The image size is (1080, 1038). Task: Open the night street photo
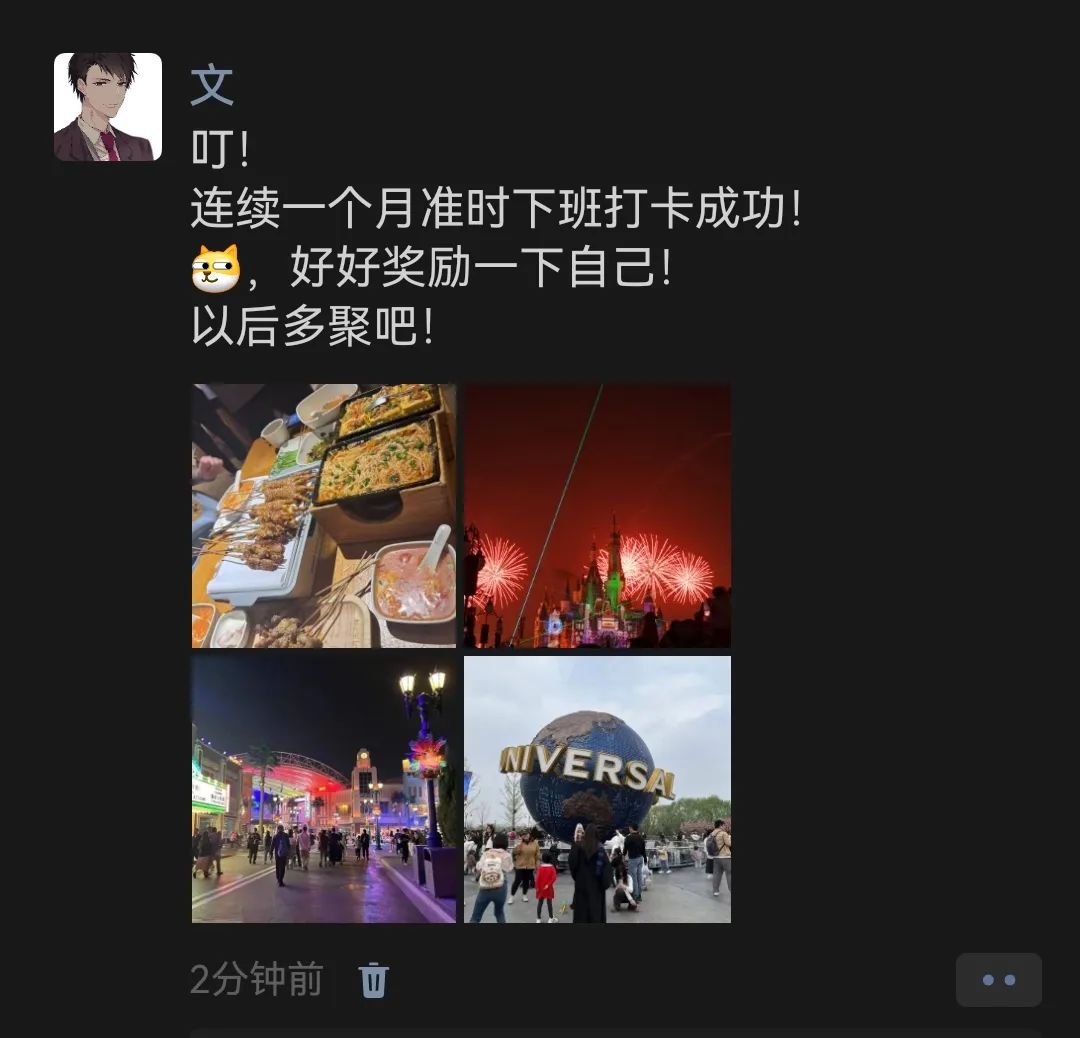[323, 789]
